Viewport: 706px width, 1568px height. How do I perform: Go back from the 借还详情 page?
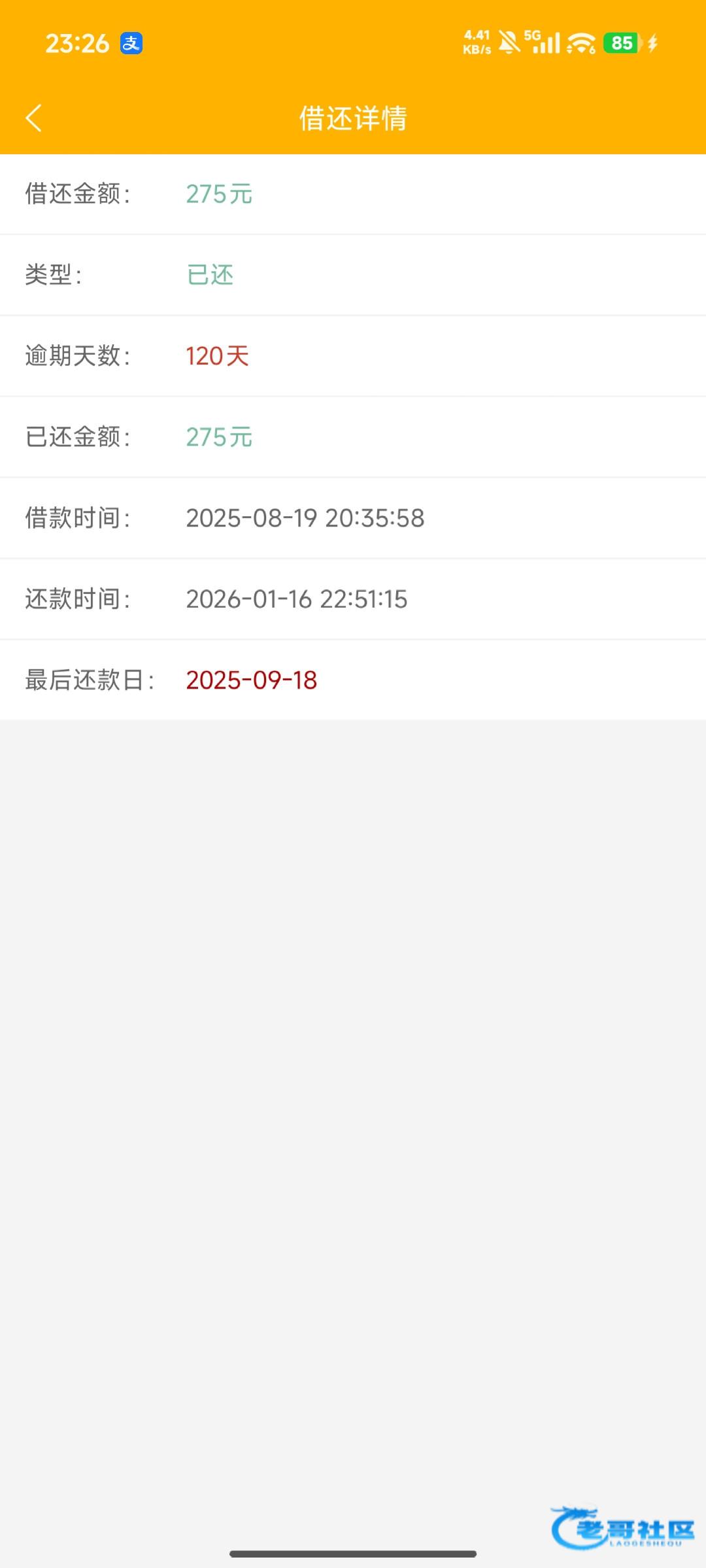pyautogui.click(x=34, y=118)
